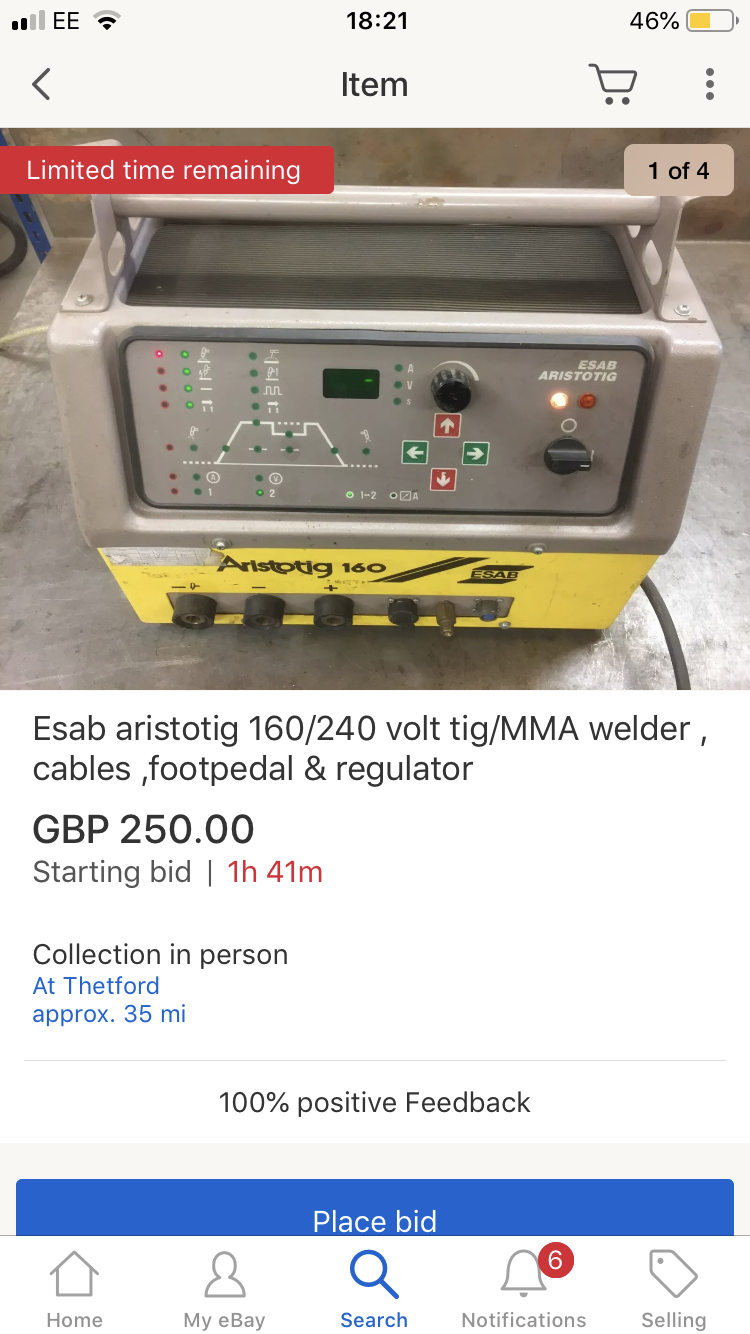Open the 100% positive Feedback details
Image resolution: width=750 pixels, height=1334 pixels.
click(375, 1102)
